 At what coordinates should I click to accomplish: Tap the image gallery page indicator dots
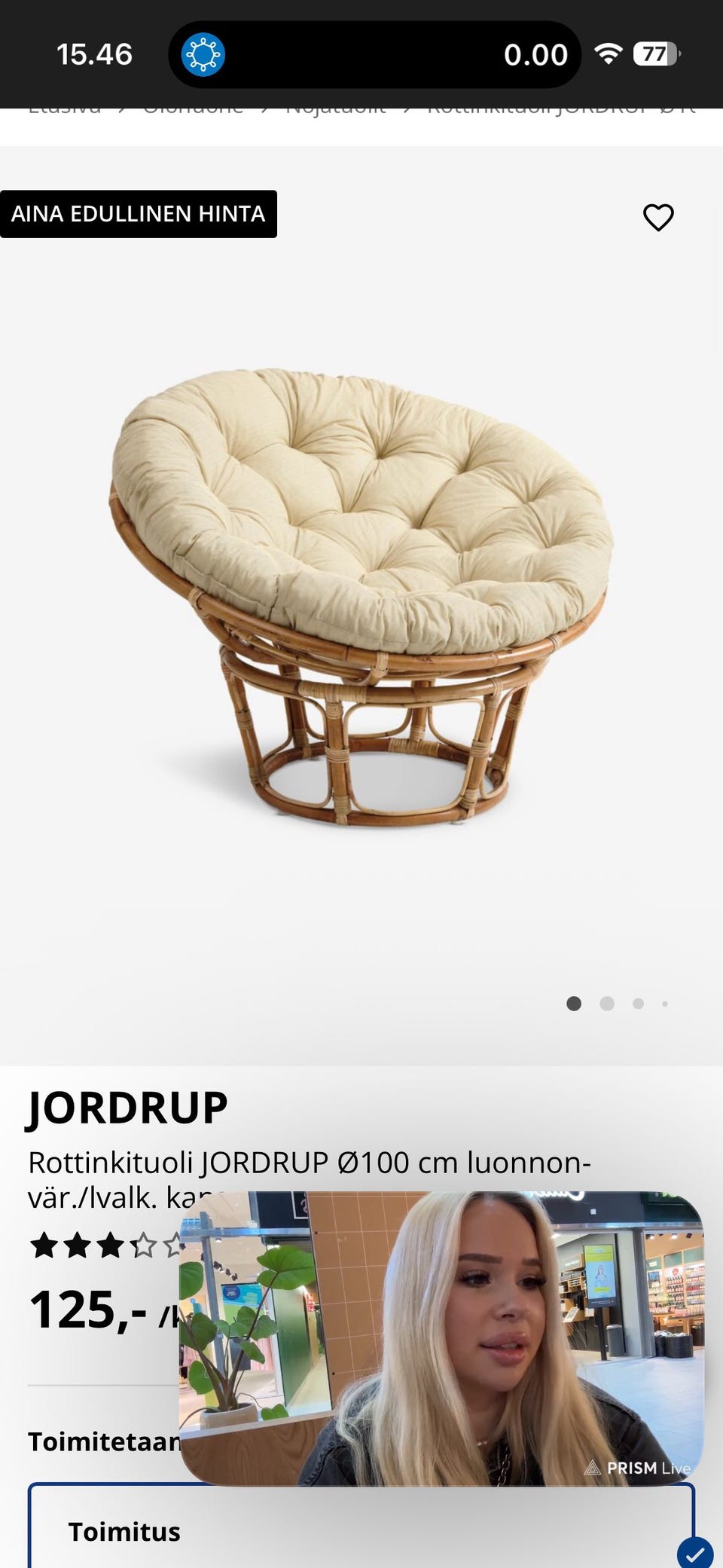coord(617,1004)
